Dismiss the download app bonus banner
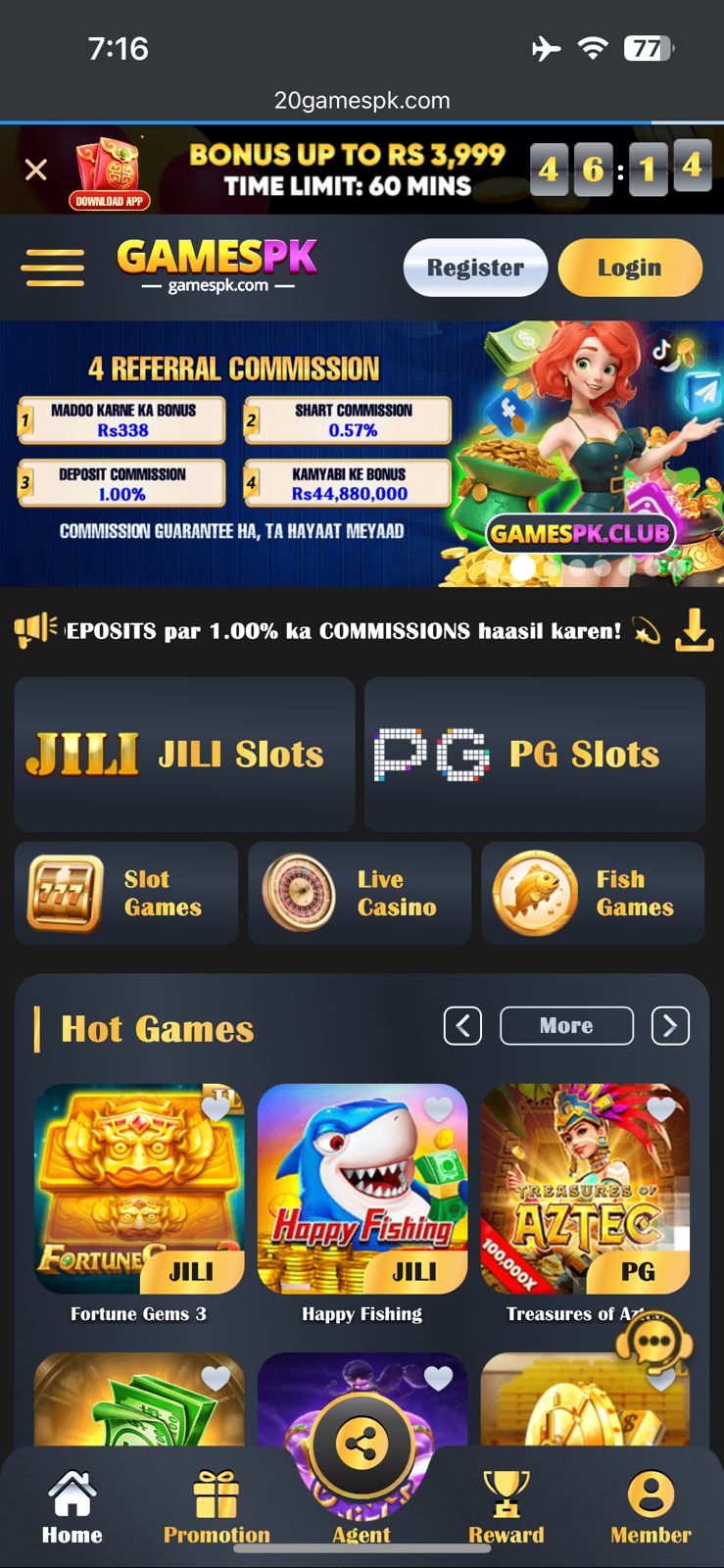The height and width of the screenshot is (1568, 724). click(x=36, y=171)
